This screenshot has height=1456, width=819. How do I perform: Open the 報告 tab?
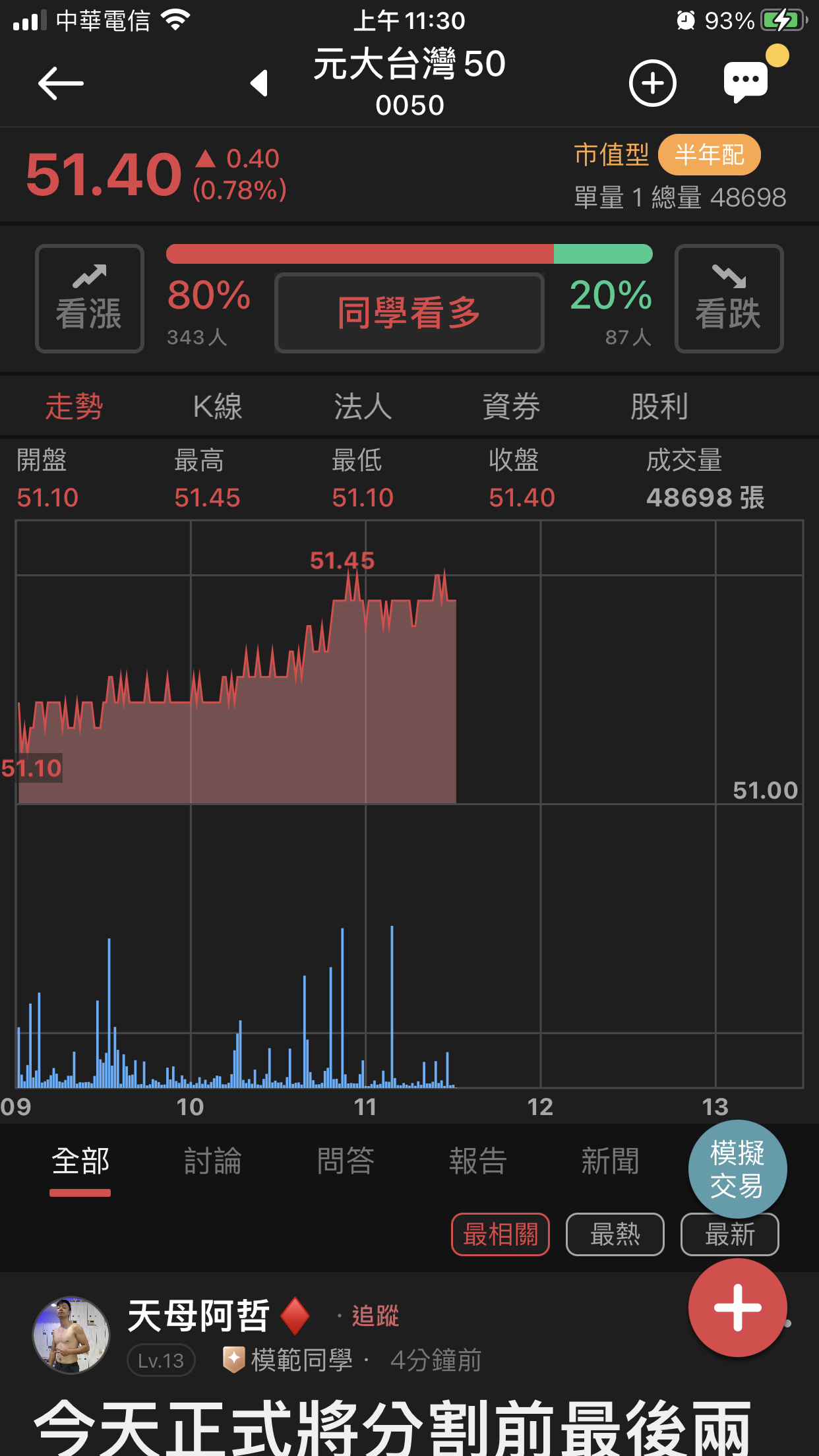tap(478, 1161)
